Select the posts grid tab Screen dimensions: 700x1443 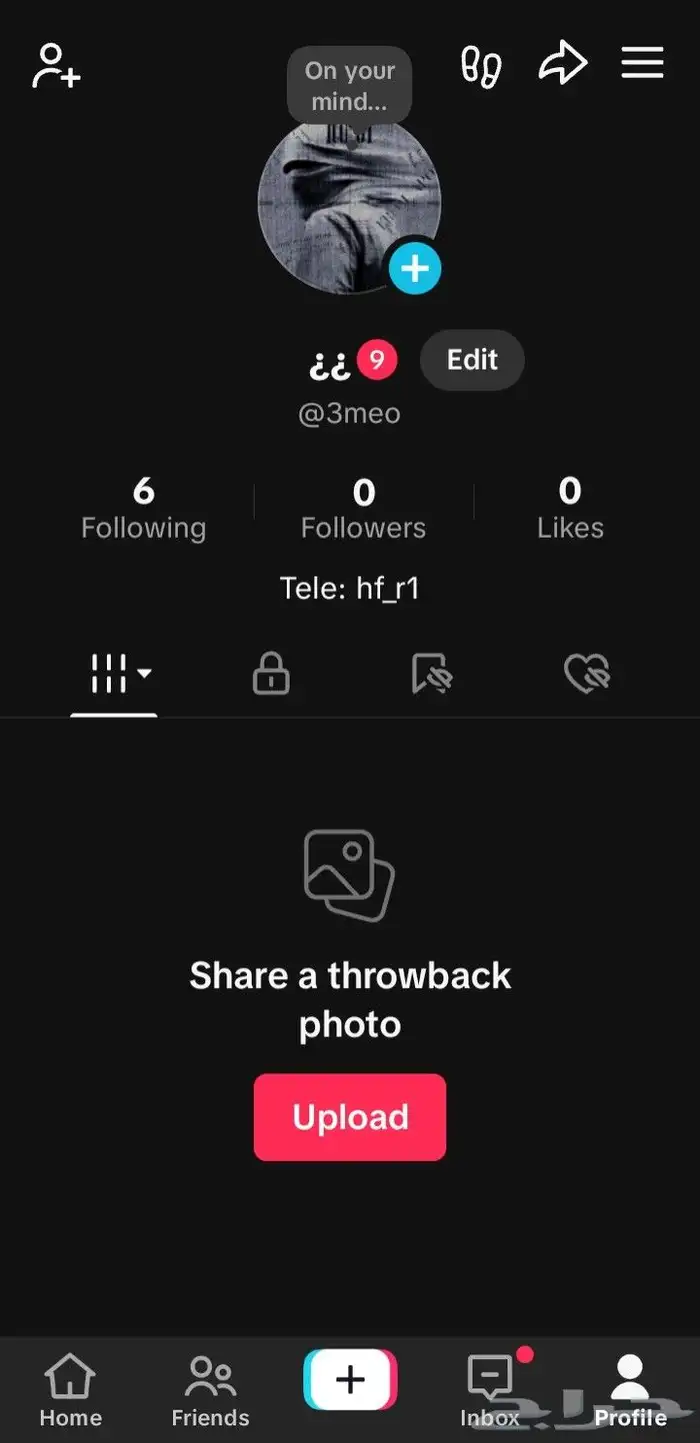pyautogui.click(x=113, y=675)
